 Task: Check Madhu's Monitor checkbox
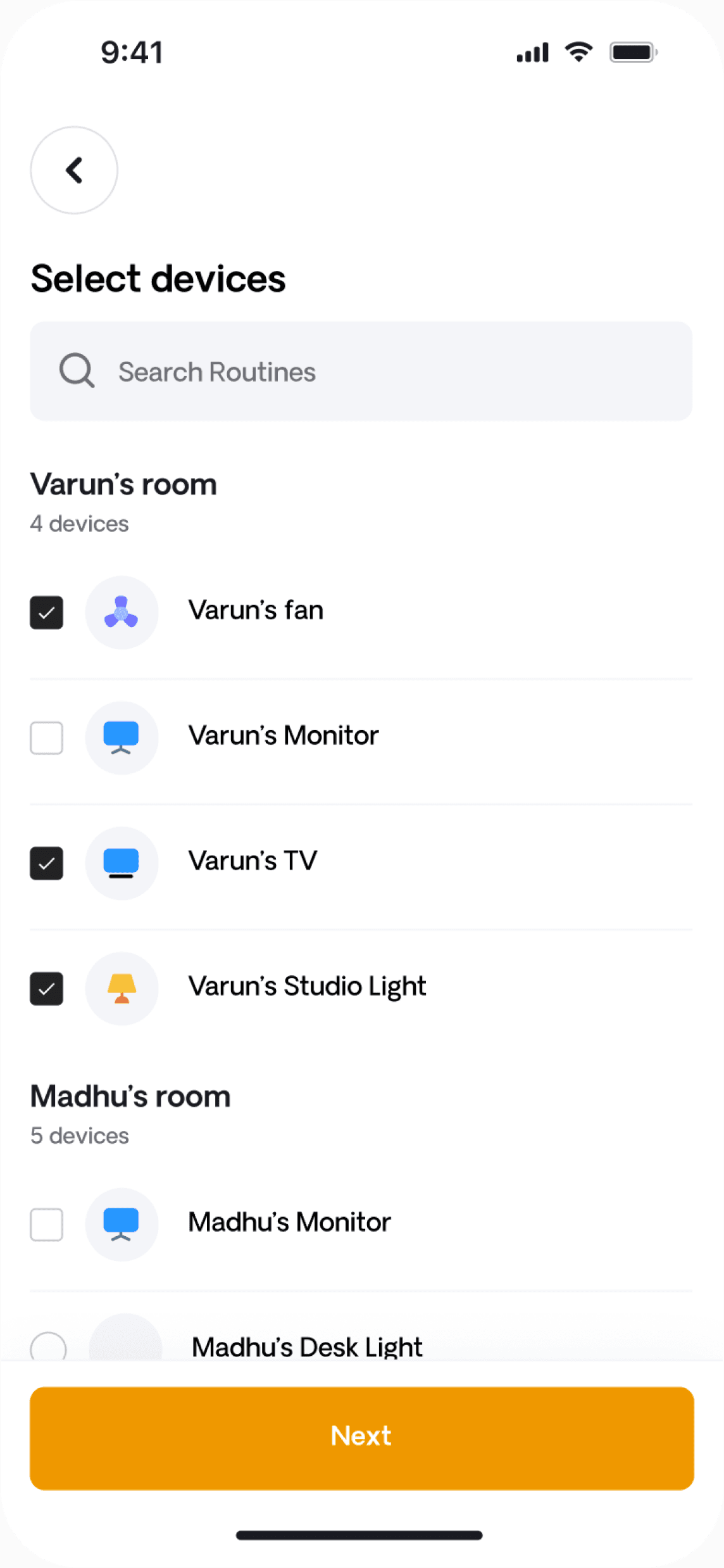(x=47, y=1224)
